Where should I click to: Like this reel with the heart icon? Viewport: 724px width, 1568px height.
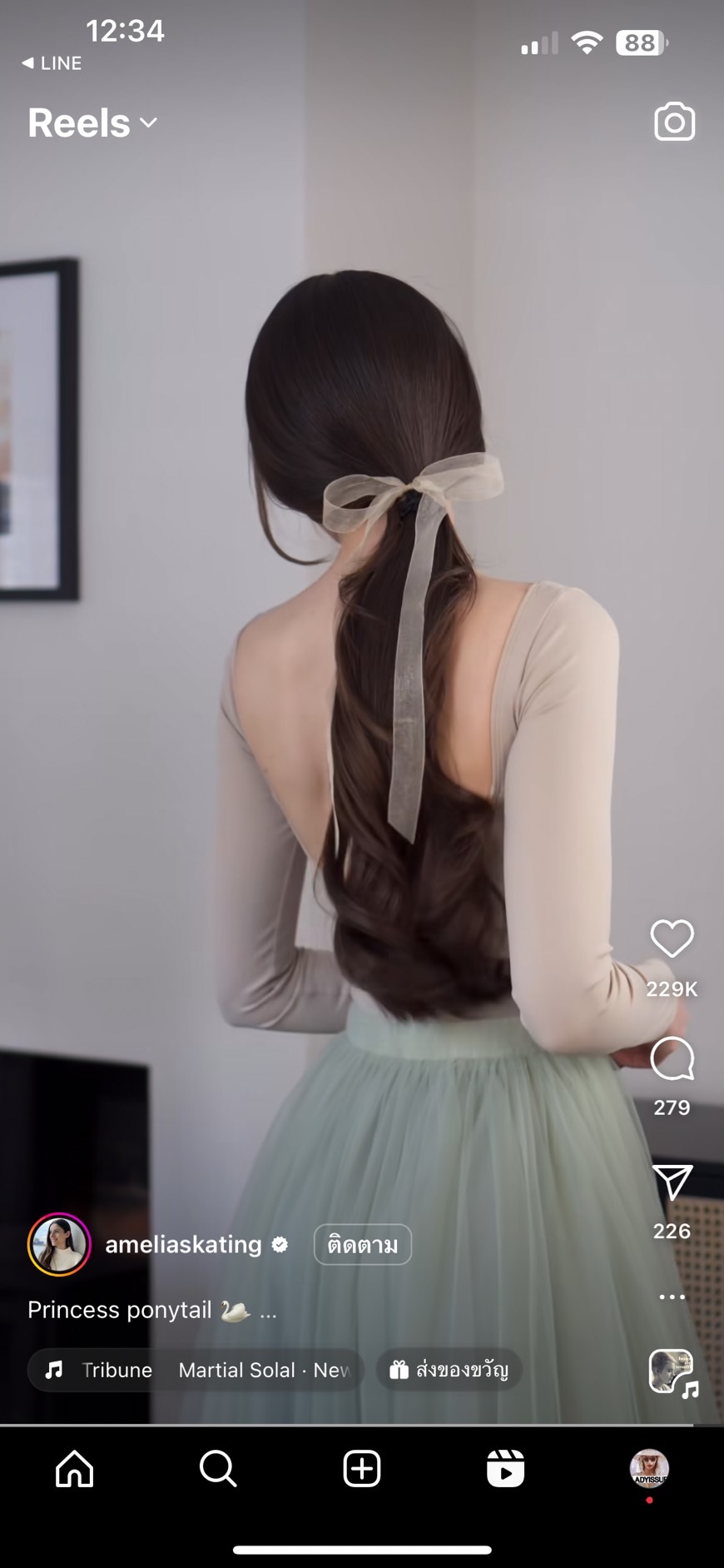pyautogui.click(x=672, y=939)
